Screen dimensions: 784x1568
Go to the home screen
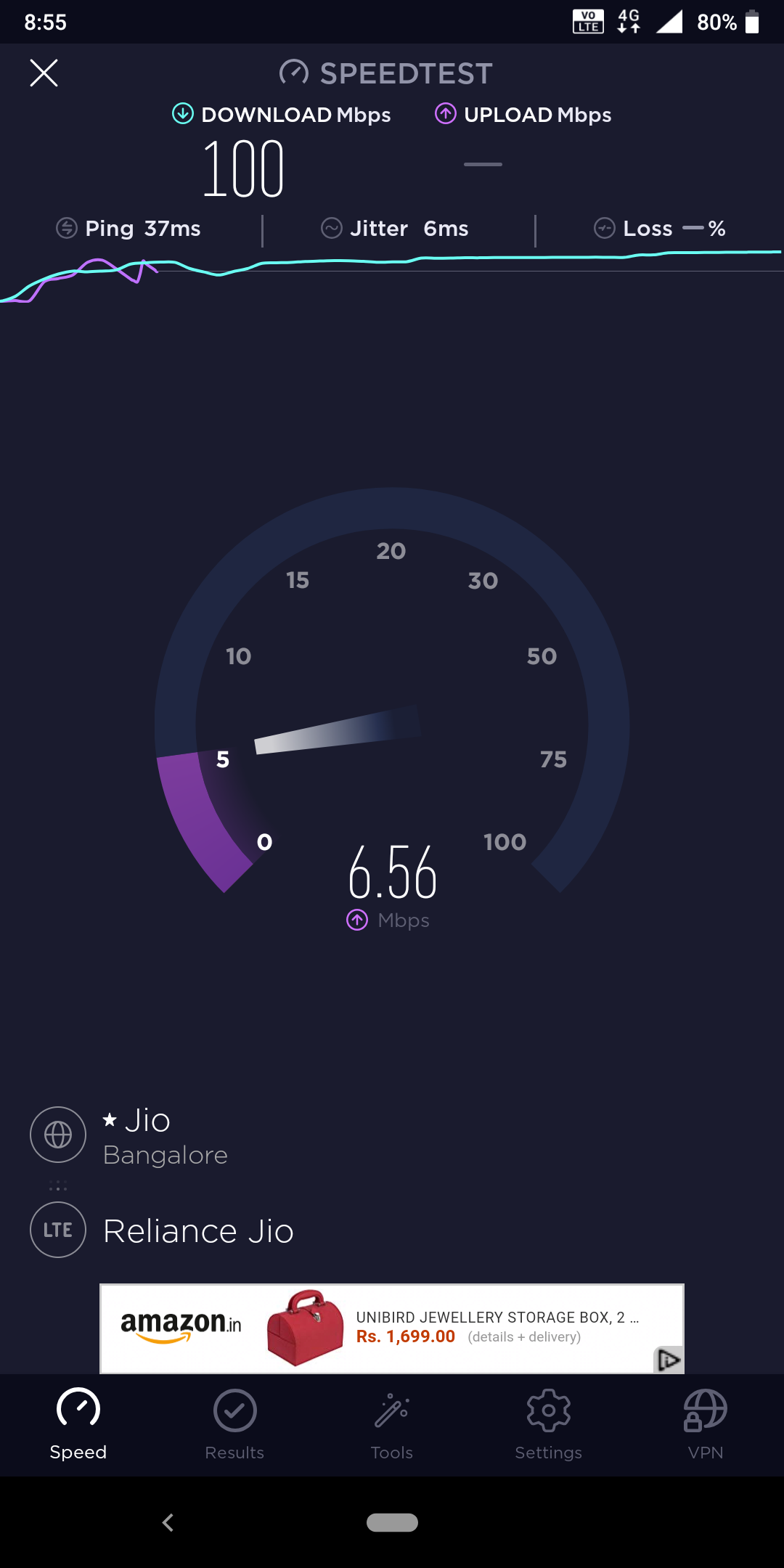click(392, 1522)
